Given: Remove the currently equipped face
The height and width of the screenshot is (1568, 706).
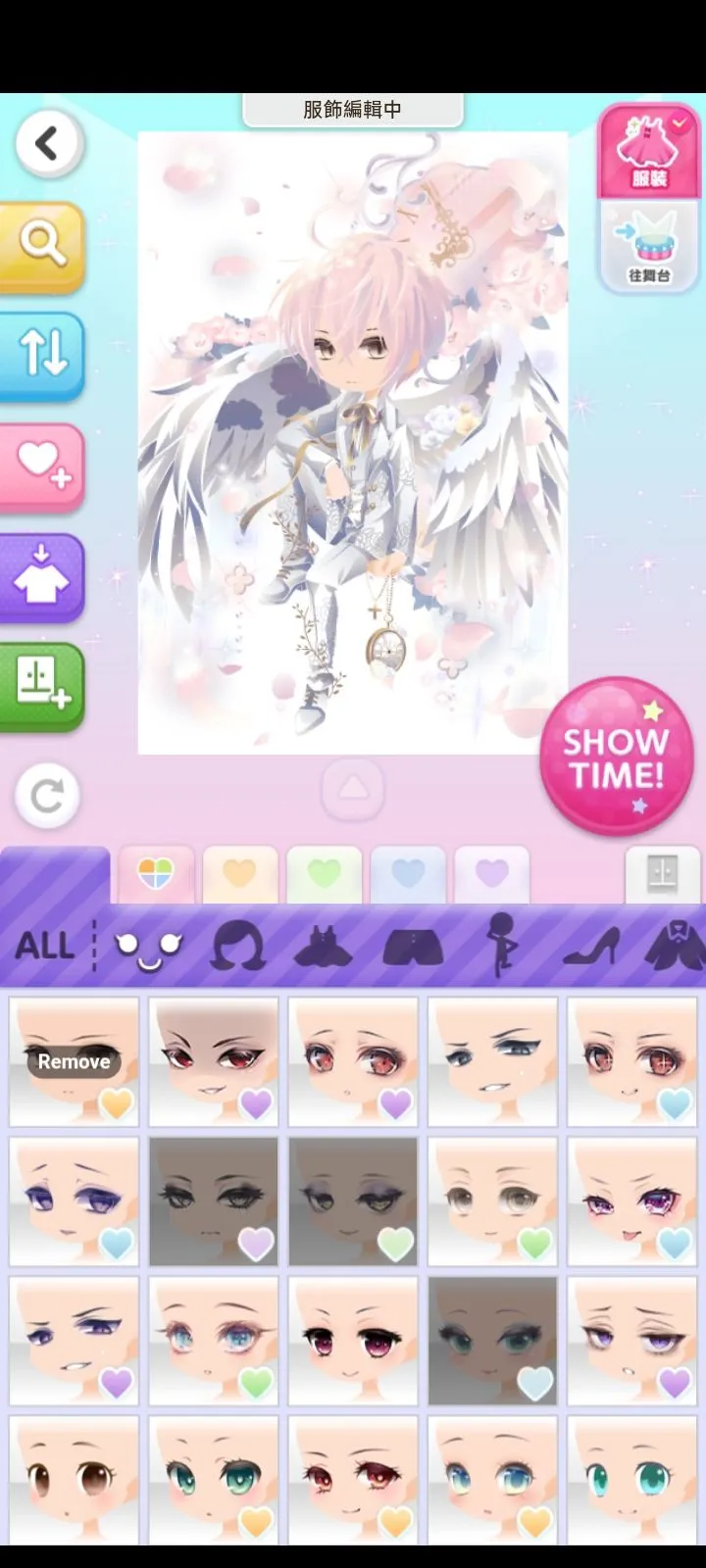Looking at the screenshot, I should [75, 1061].
